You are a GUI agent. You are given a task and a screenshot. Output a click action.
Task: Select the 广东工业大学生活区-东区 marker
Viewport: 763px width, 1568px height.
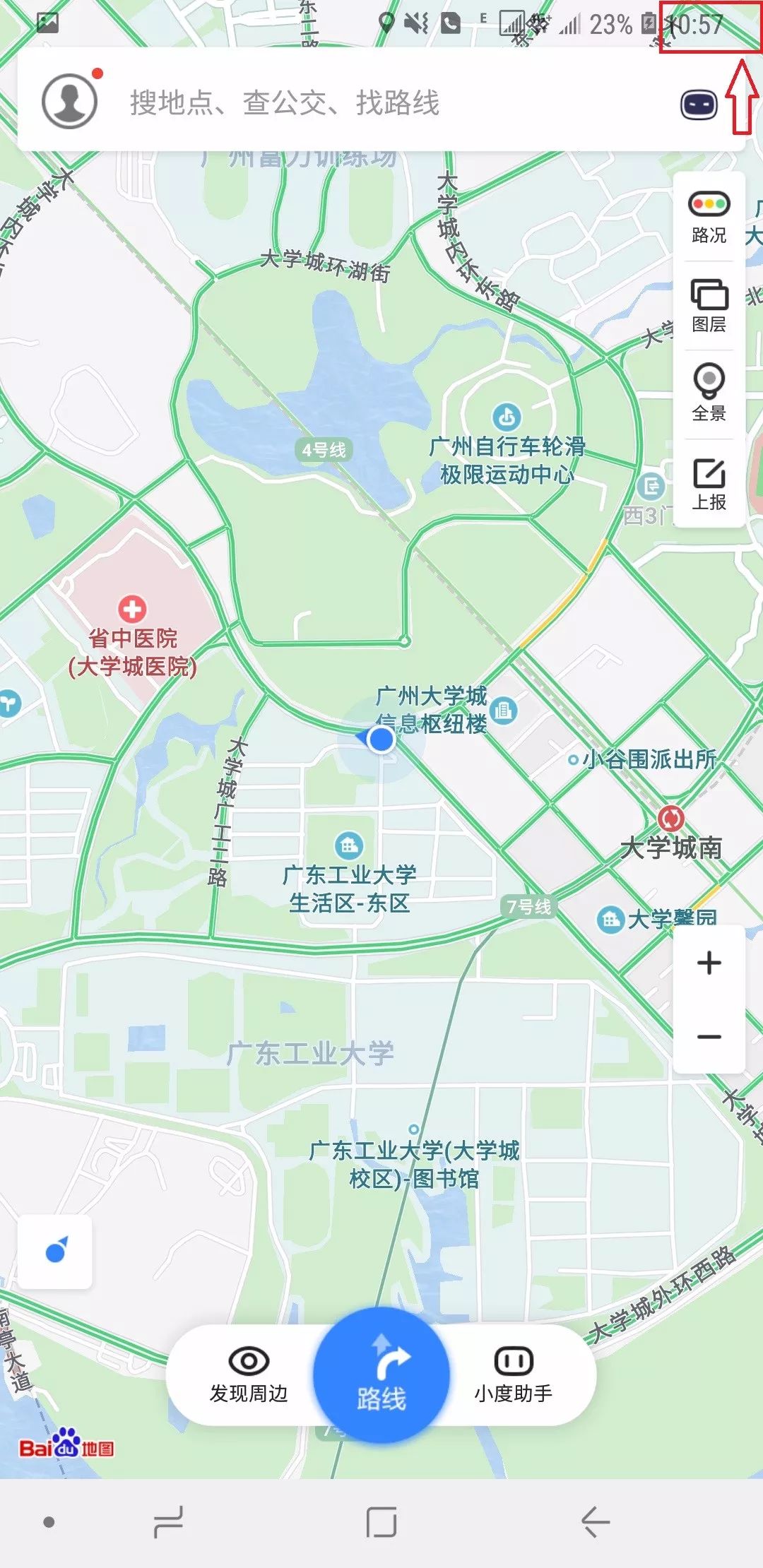coord(349,845)
